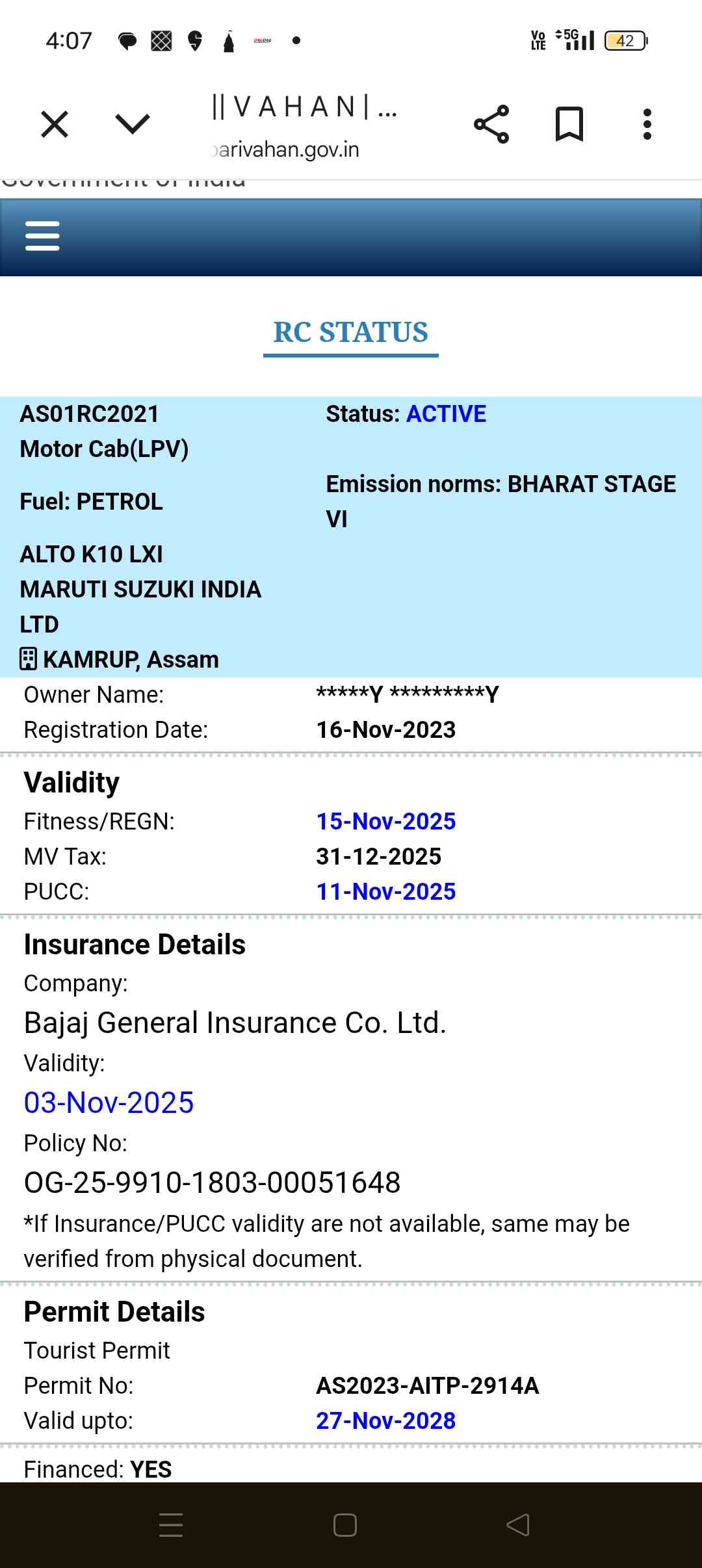Bookmark this parivahan page
This screenshot has height=1568, width=702.
[569, 124]
